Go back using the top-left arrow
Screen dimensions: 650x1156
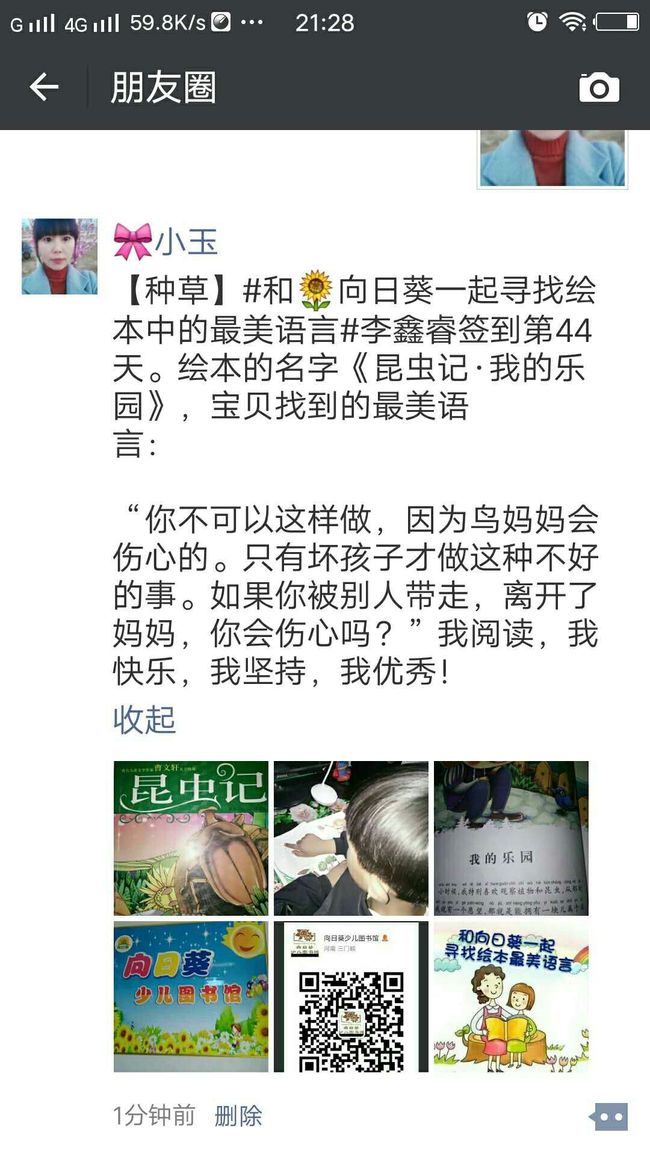tap(43, 88)
